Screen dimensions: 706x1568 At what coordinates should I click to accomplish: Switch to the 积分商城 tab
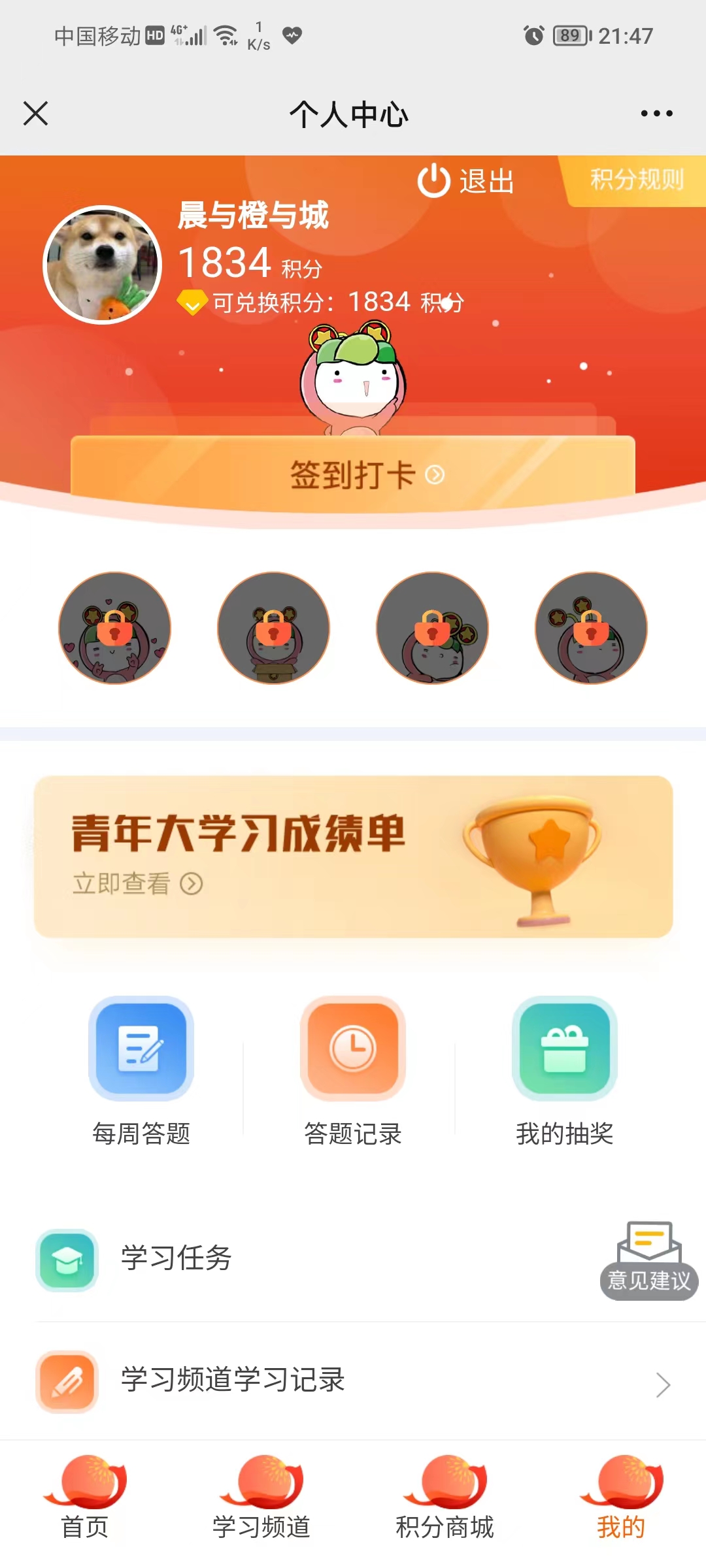coord(445,1497)
